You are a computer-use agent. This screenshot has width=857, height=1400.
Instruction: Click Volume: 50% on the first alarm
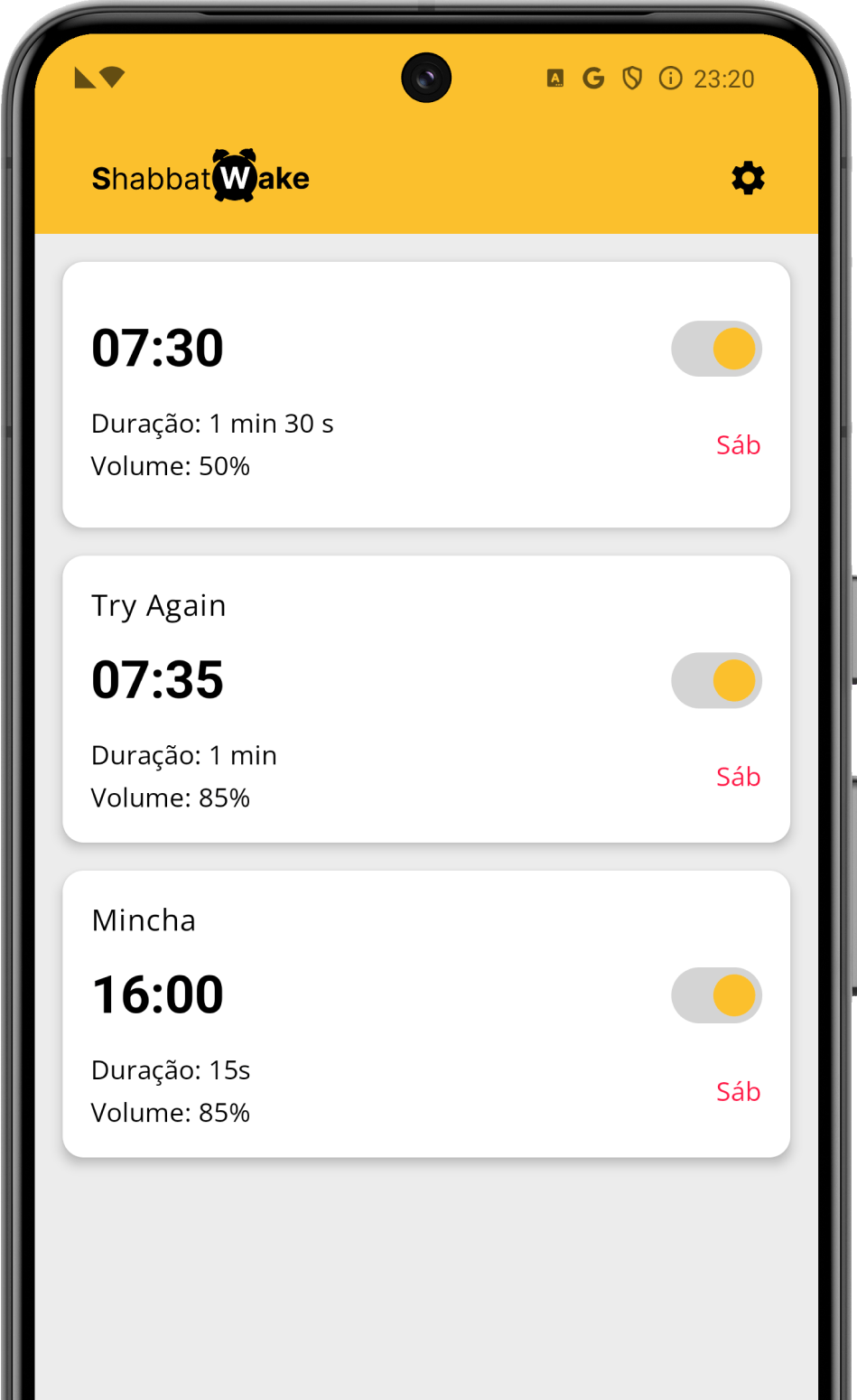(x=170, y=466)
